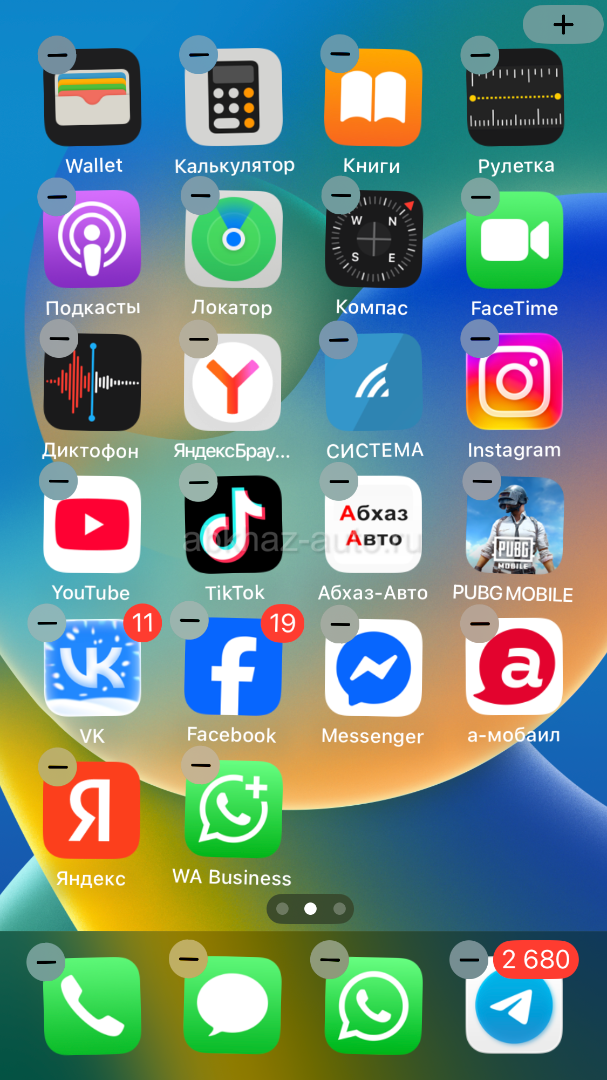
Task: Remove Instagram using its minus badge
Action: point(481,339)
